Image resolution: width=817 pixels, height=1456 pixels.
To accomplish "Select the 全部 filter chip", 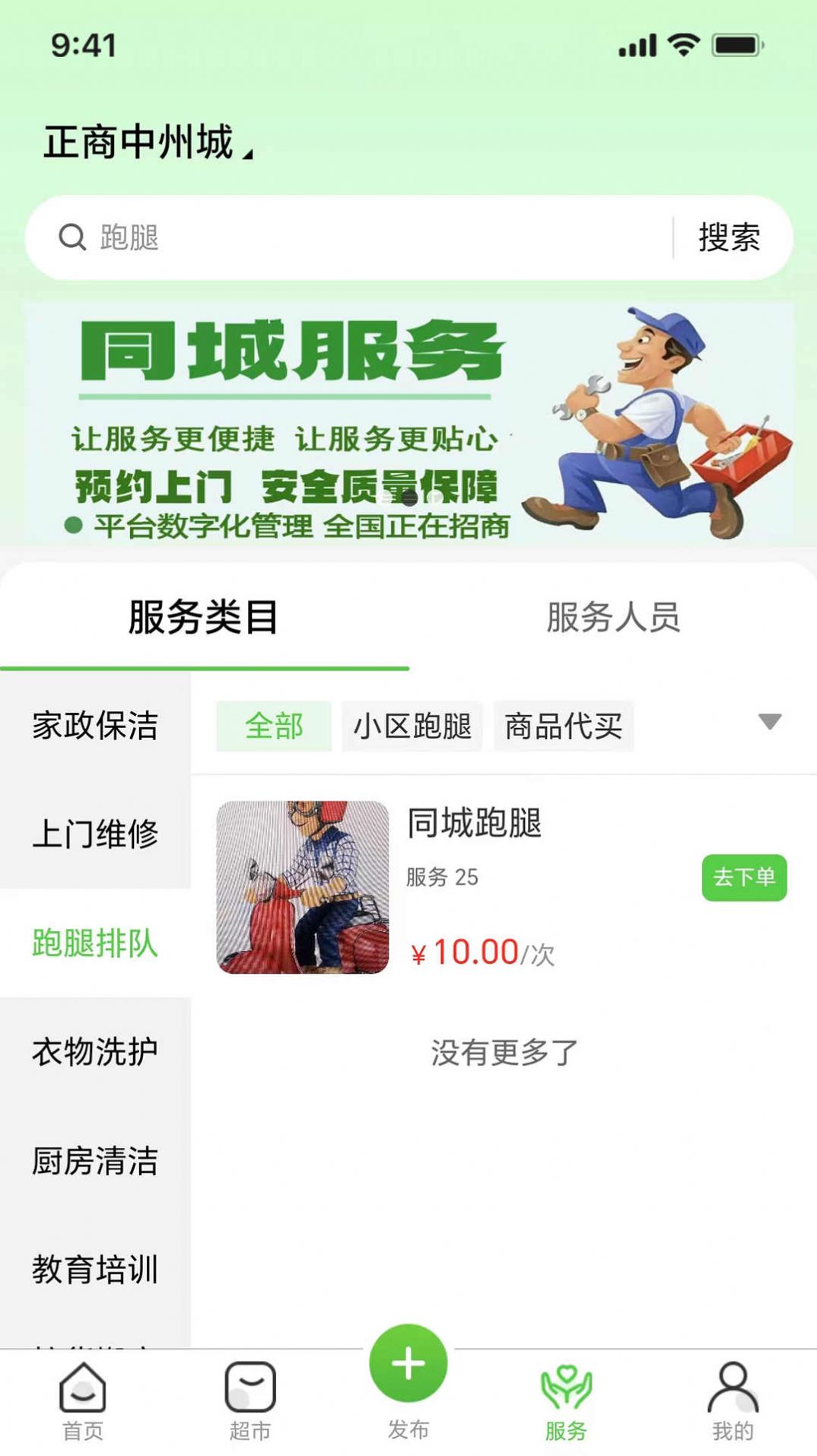I will 273,726.
